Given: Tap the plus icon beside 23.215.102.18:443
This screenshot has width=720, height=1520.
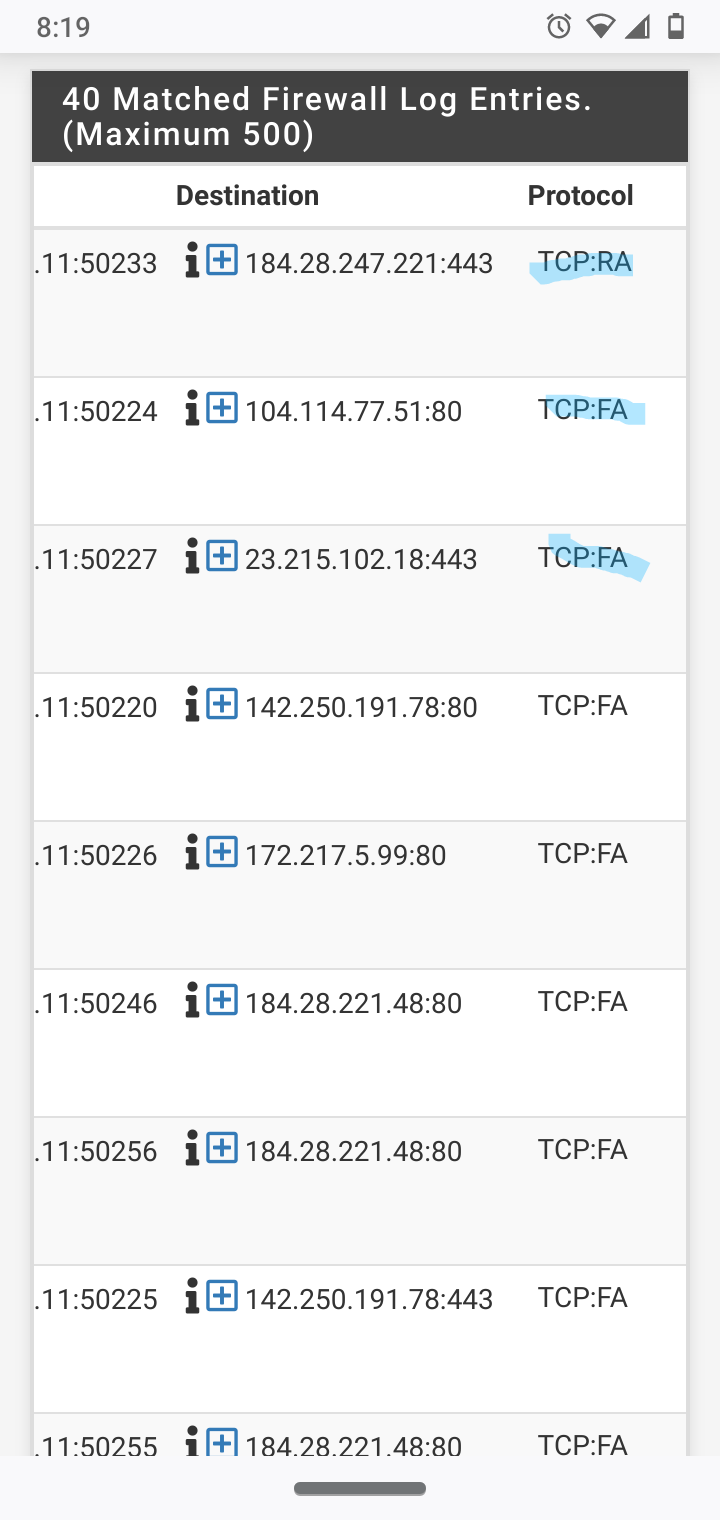Looking at the screenshot, I should pos(222,556).
